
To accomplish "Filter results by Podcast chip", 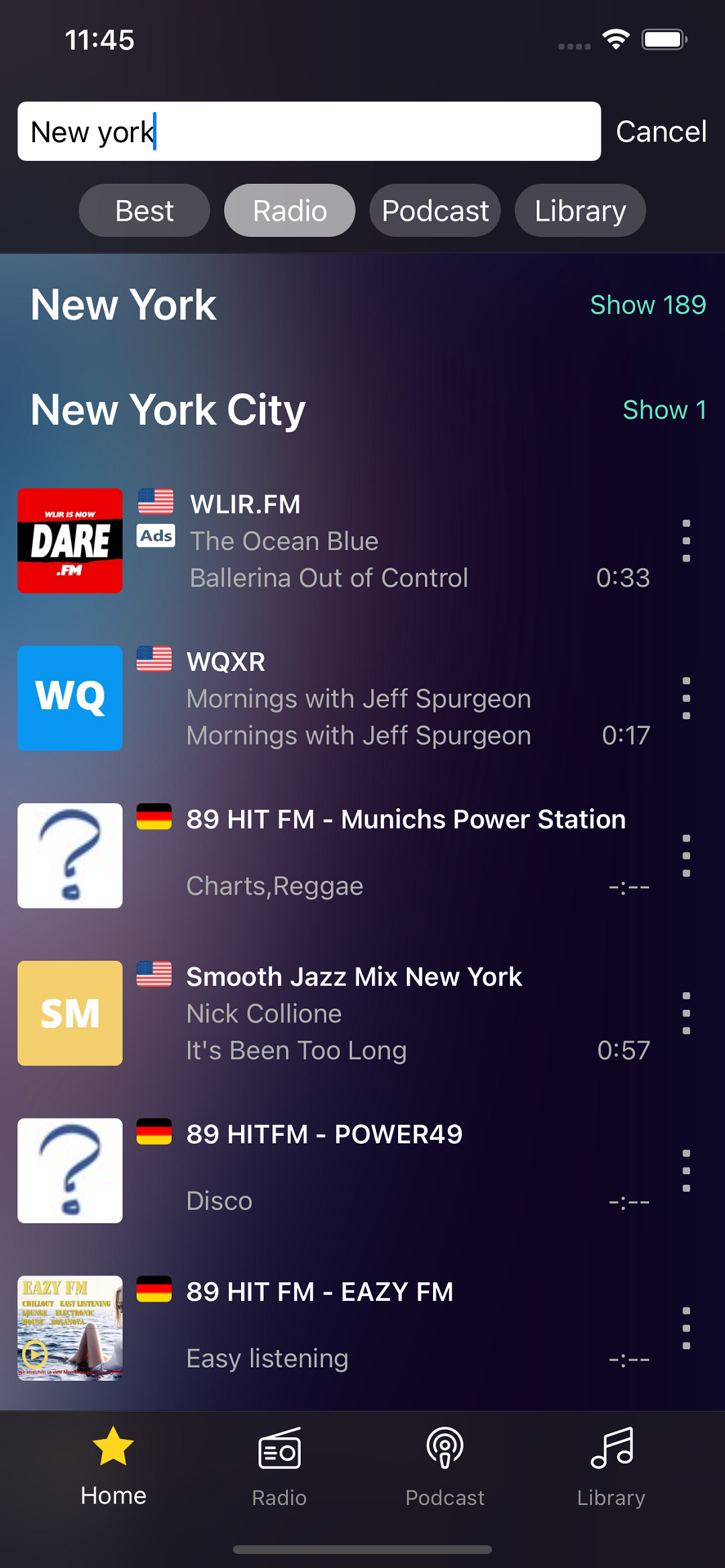I will pos(435,211).
